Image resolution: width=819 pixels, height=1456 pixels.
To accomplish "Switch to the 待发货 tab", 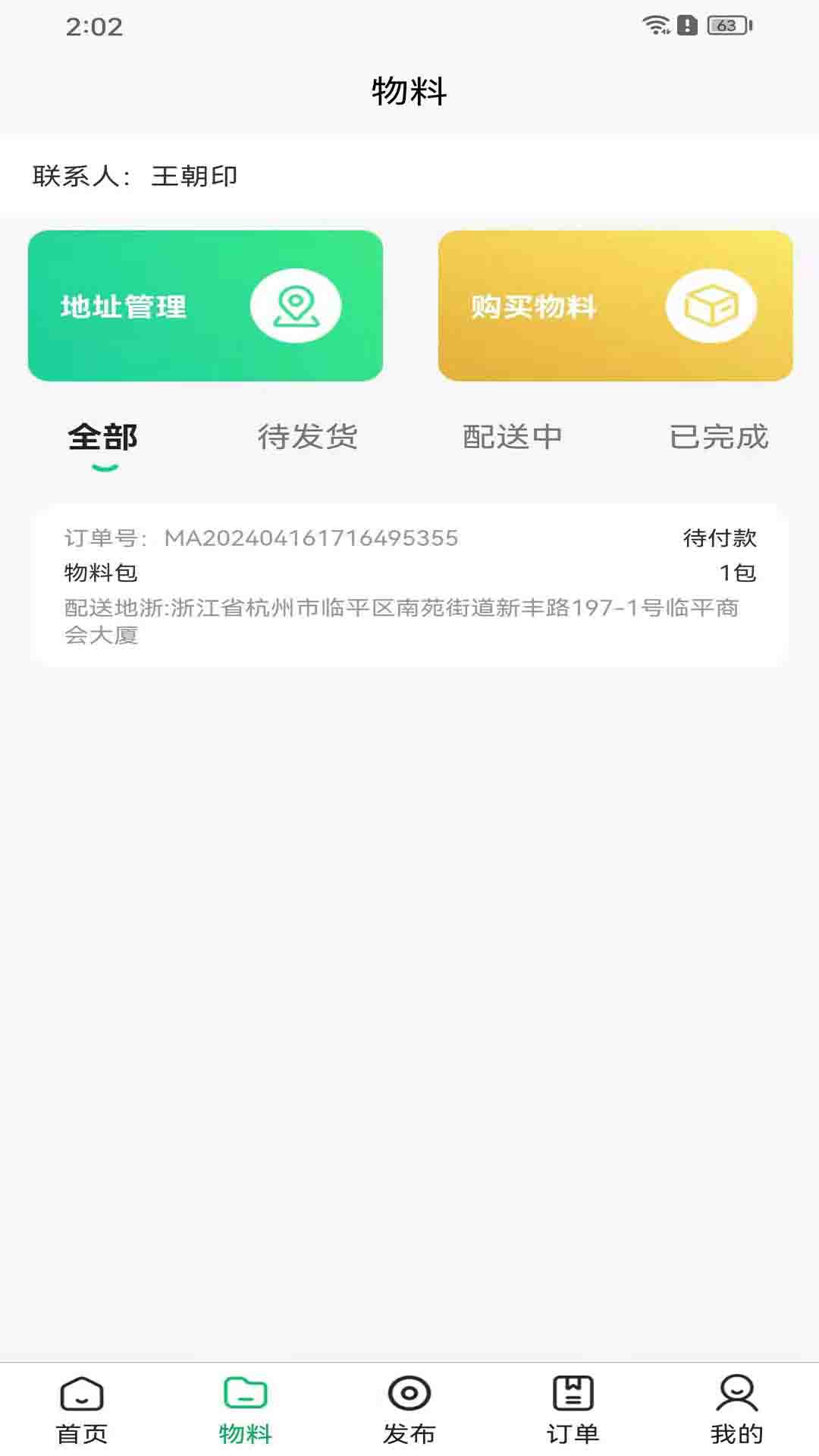I will 307,438.
